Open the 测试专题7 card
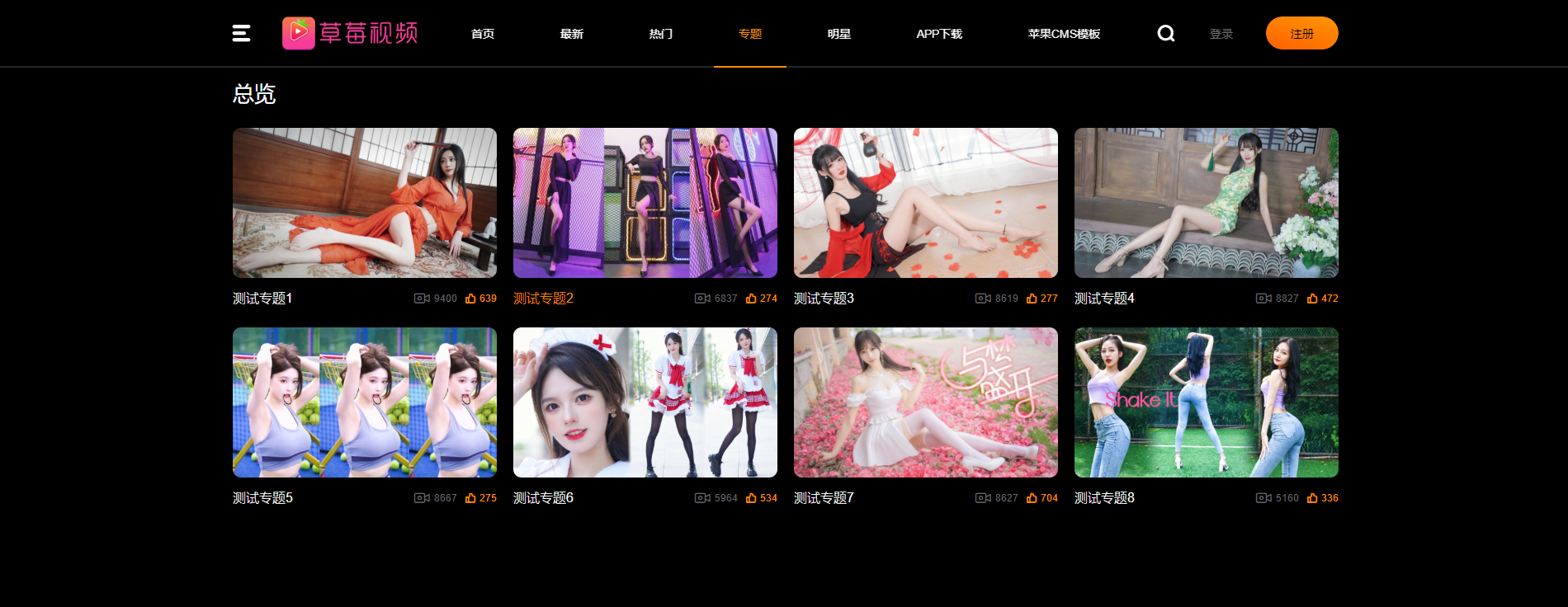The image size is (1568, 607). click(x=926, y=402)
